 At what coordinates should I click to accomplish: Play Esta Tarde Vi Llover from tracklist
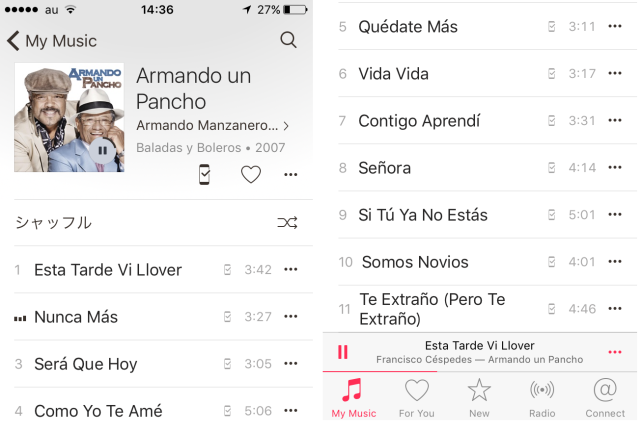pos(107,269)
